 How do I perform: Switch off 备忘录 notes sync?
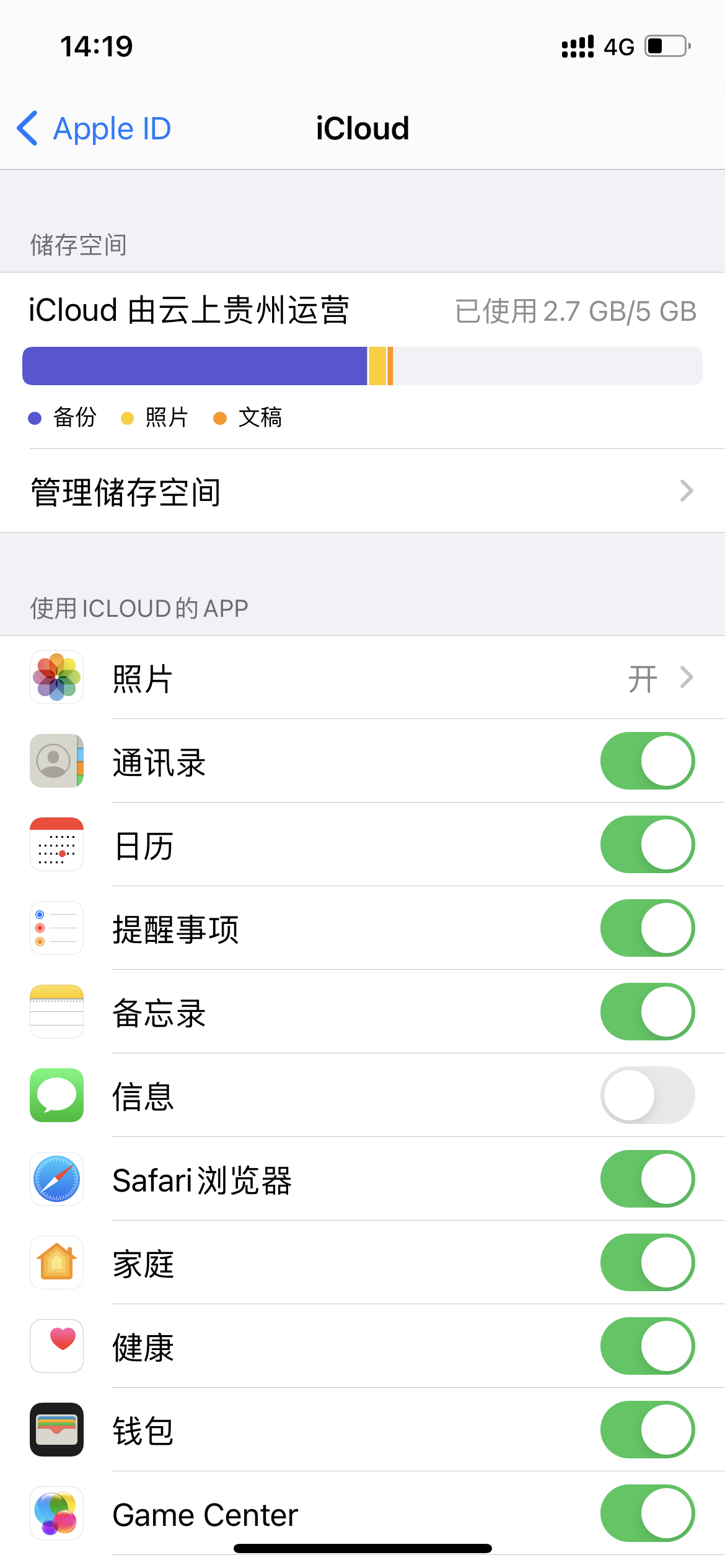tap(647, 1012)
